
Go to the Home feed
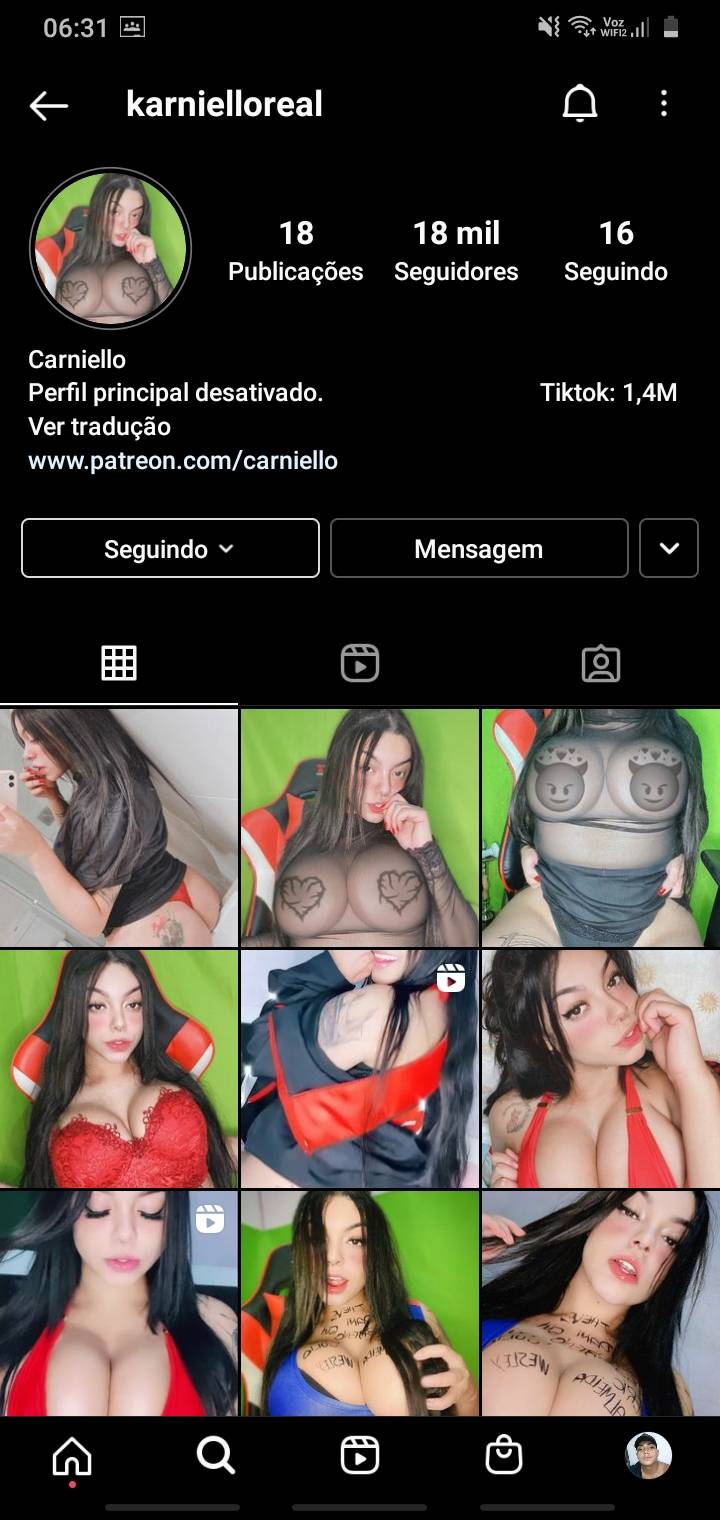pos(72,1457)
